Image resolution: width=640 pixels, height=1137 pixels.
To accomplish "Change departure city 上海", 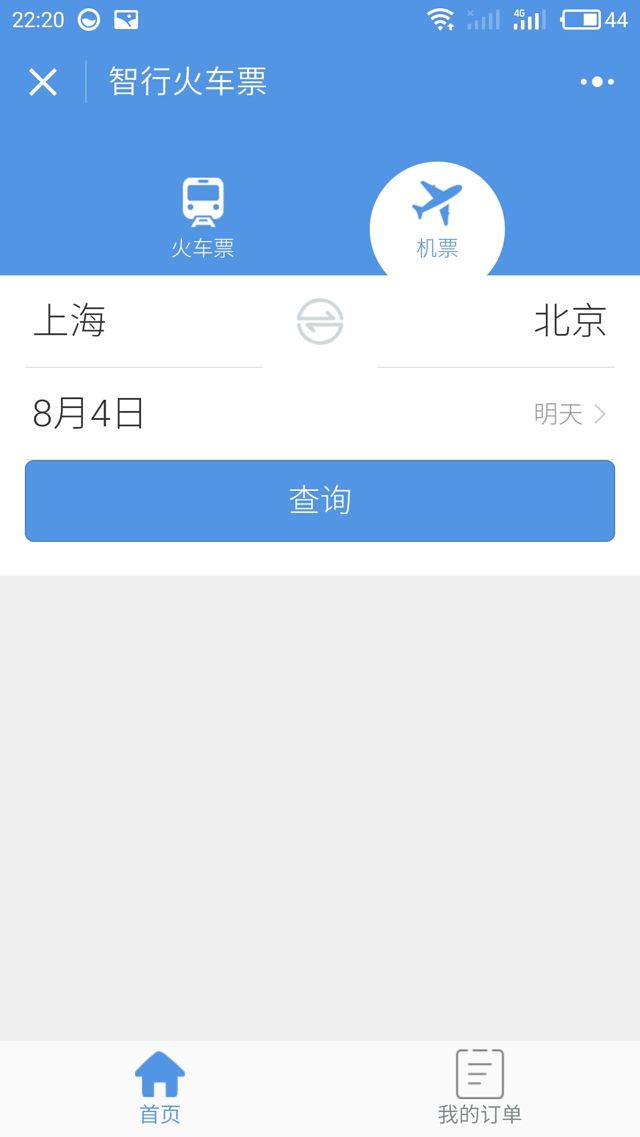I will click(70, 322).
